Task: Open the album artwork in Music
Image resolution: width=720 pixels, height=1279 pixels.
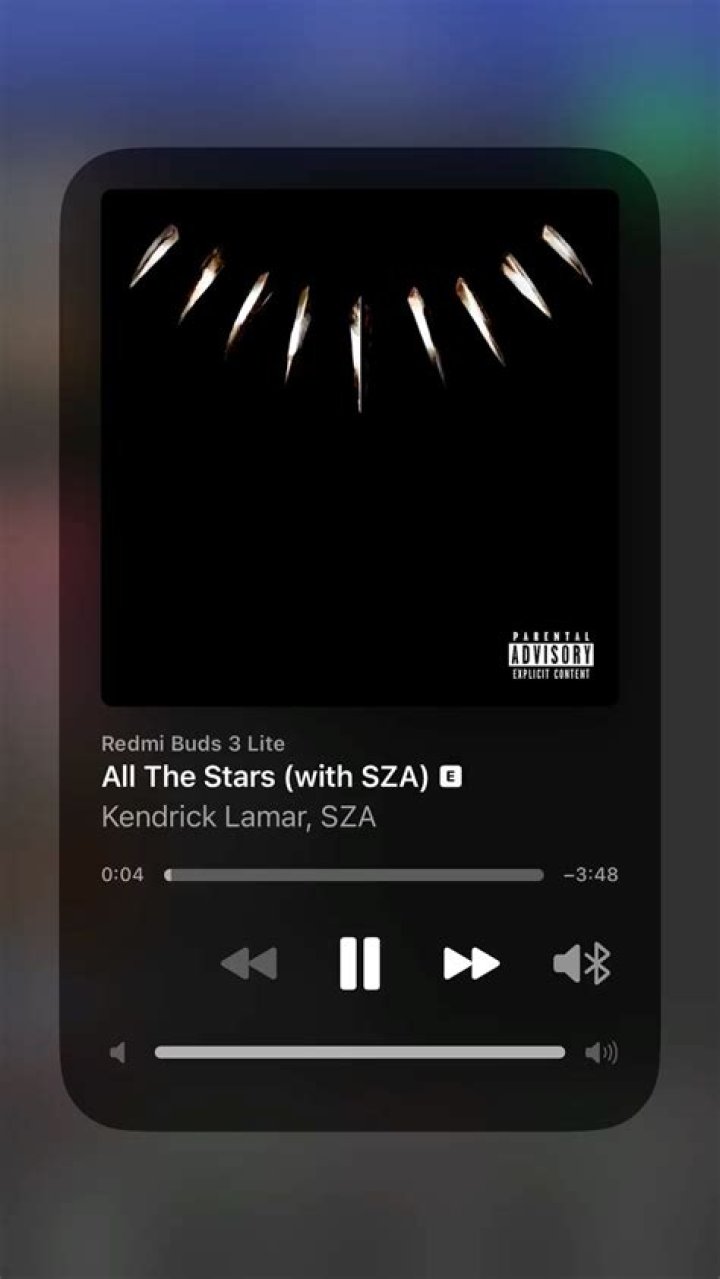Action: [360, 447]
